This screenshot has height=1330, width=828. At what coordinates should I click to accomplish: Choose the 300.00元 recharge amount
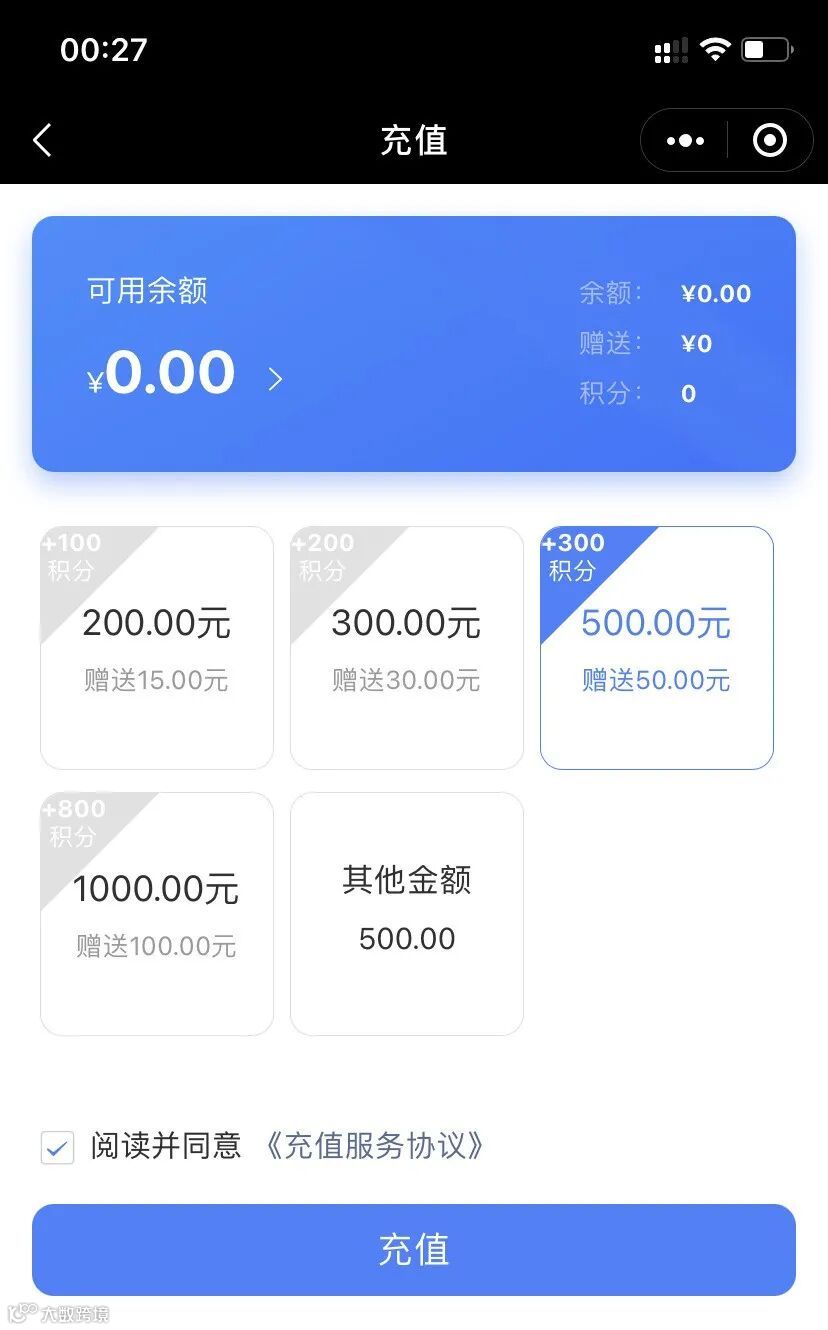point(406,647)
